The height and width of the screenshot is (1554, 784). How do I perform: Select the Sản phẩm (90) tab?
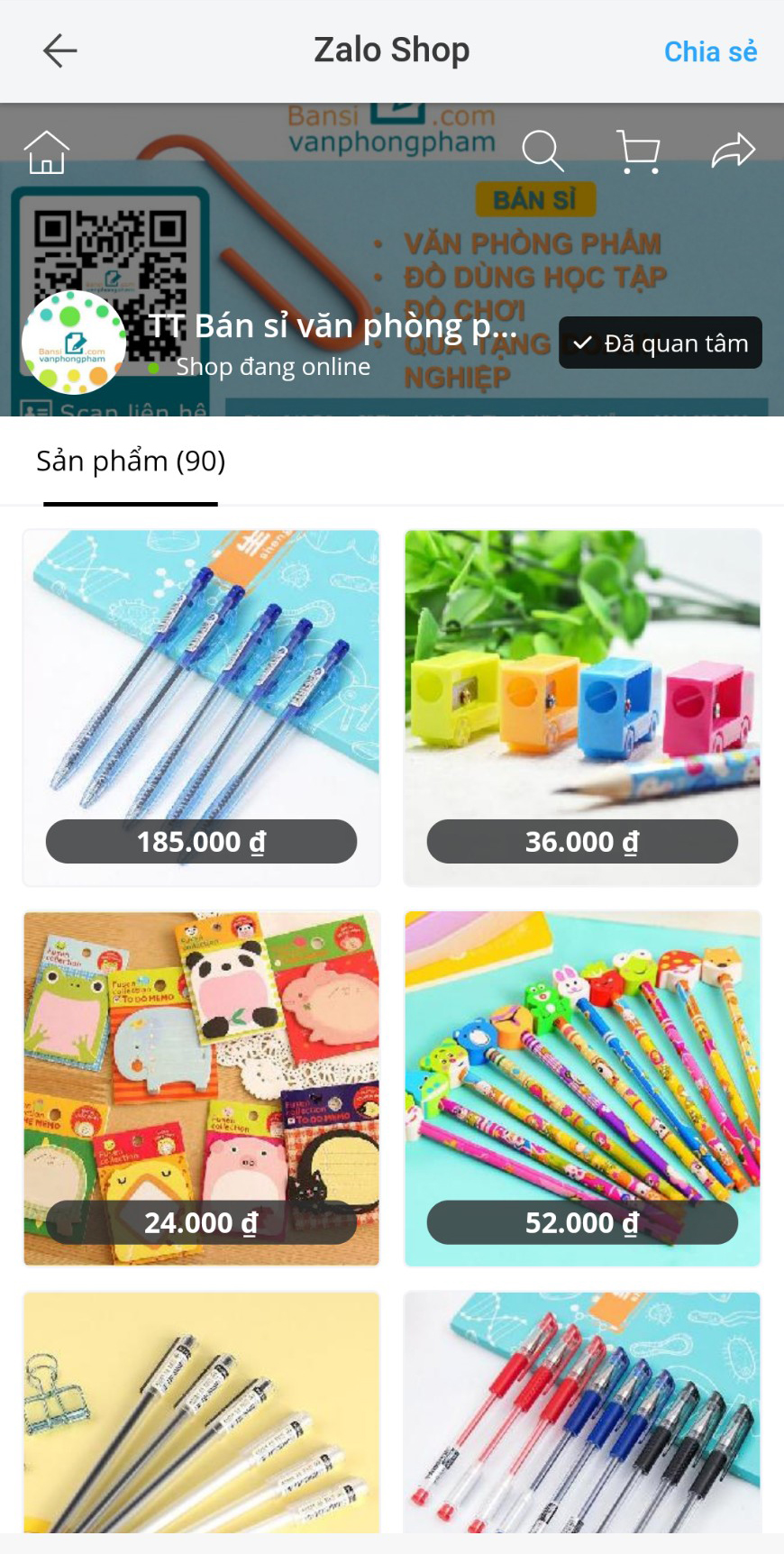(131, 462)
